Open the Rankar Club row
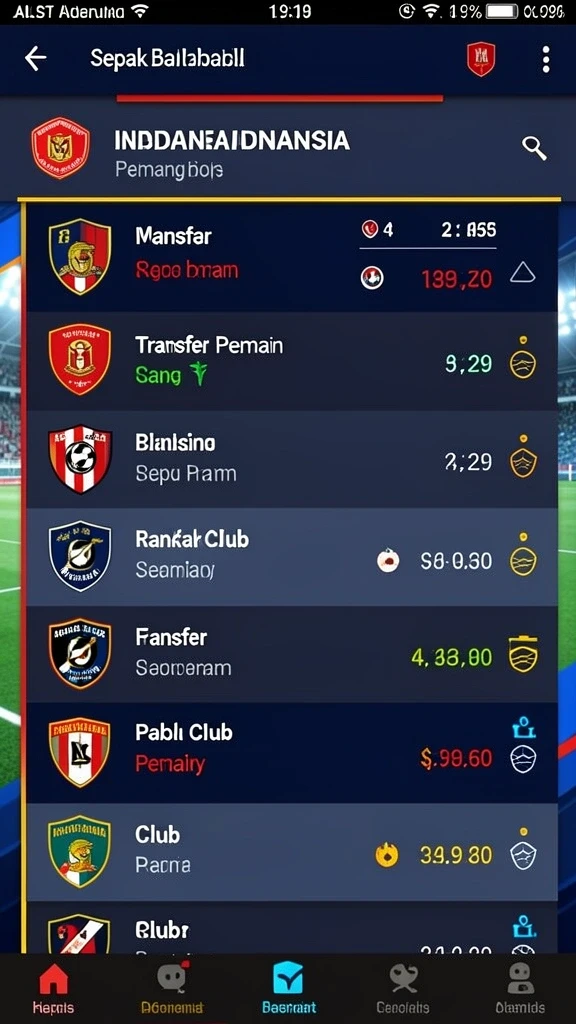 (292, 557)
